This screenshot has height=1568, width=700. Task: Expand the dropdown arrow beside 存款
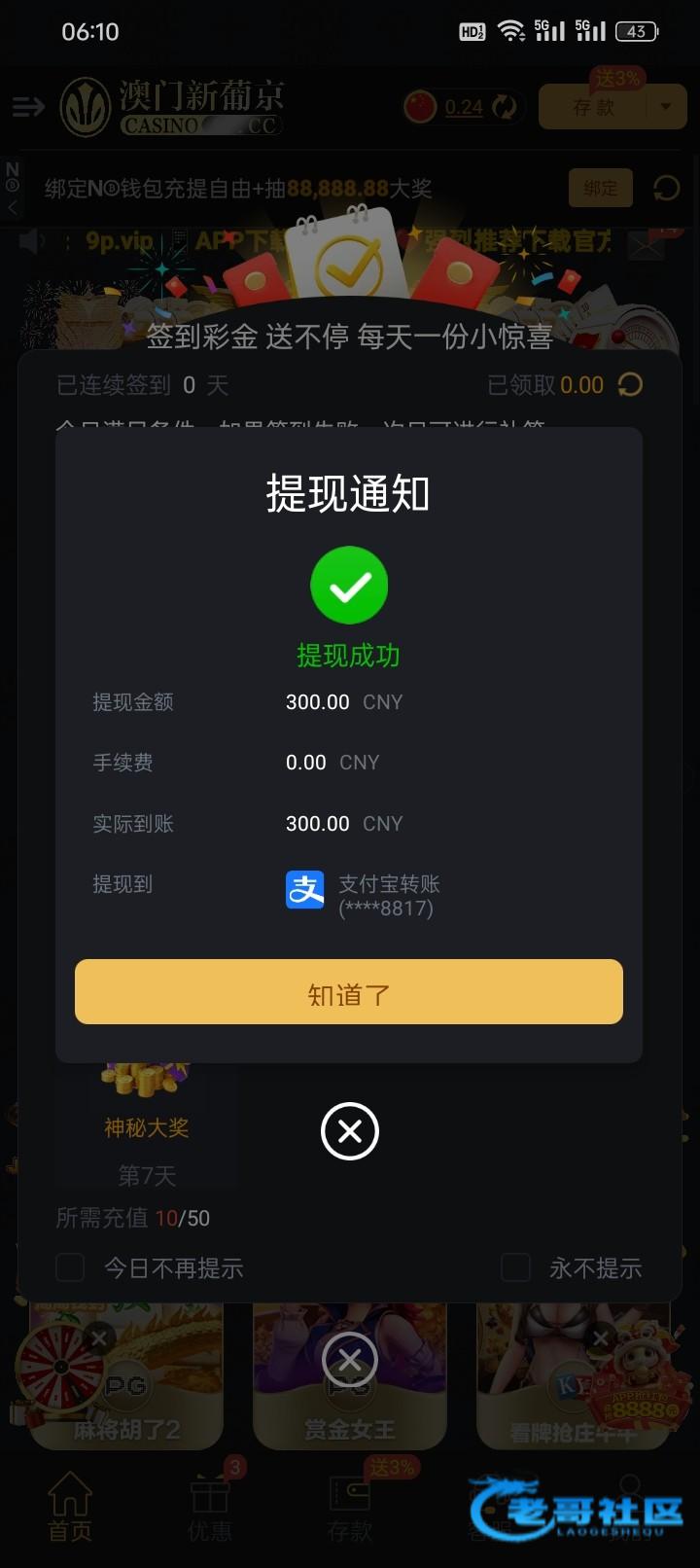click(x=666, y=107)
